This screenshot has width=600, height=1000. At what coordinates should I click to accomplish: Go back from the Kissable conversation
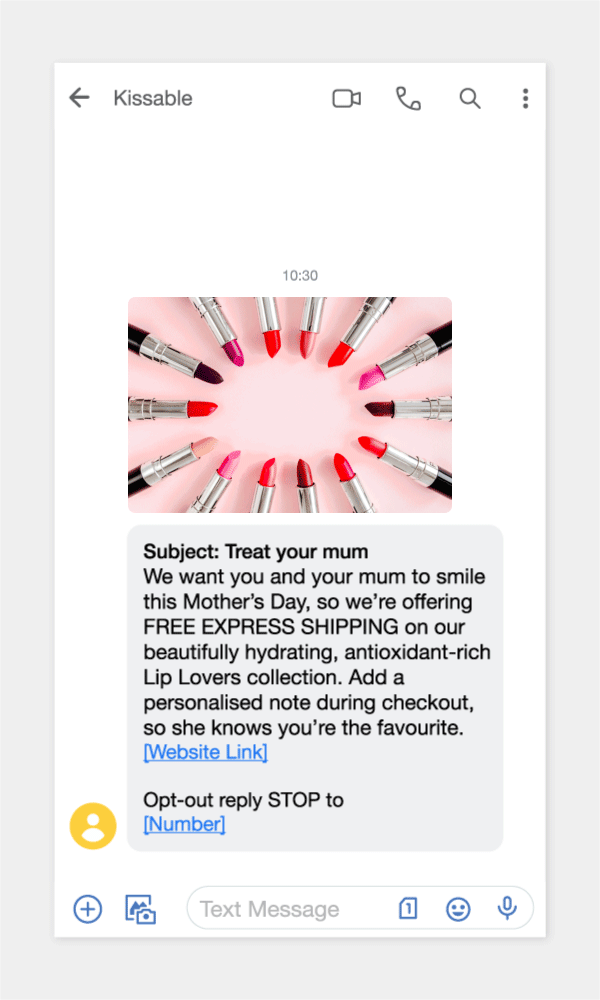point(79,98)
